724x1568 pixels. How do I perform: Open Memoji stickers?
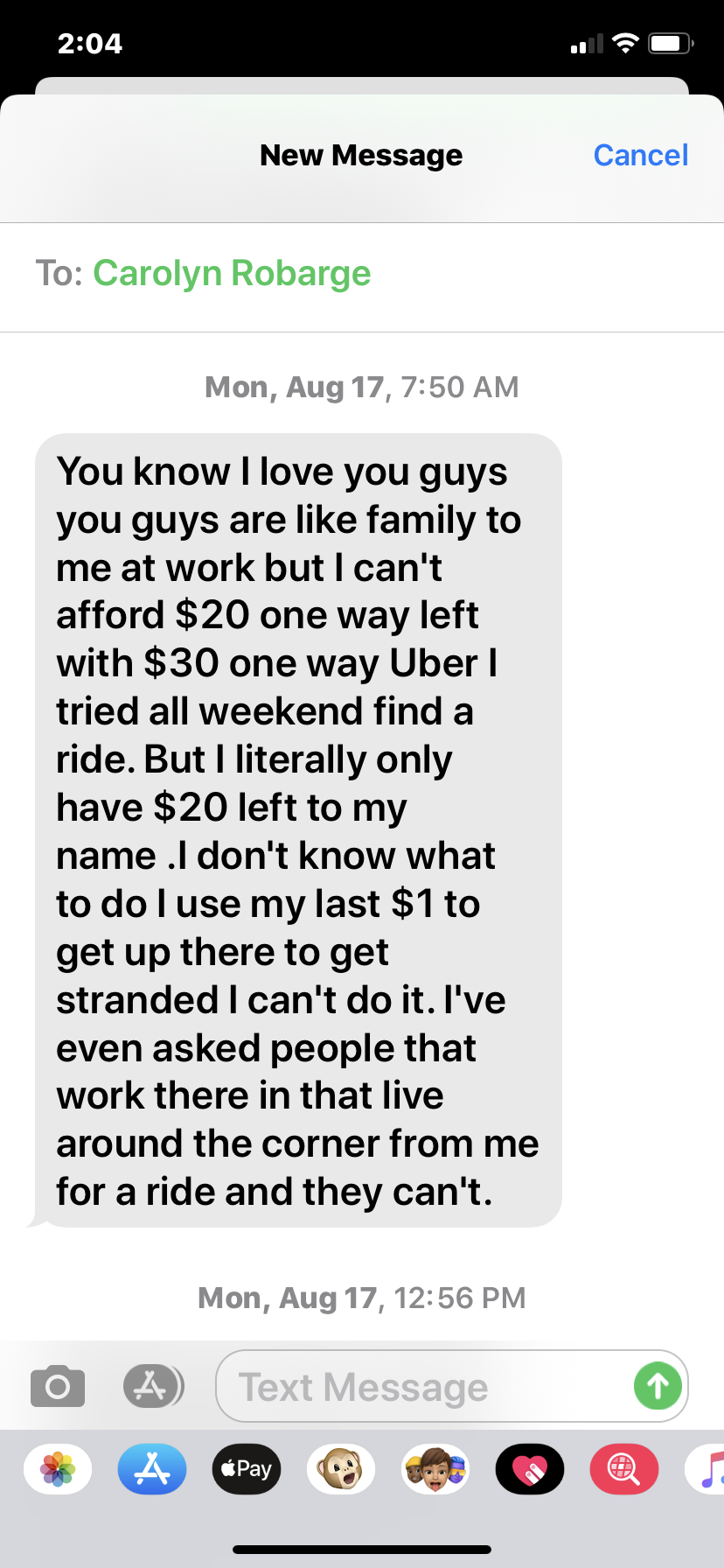[x=435, y=1469]
